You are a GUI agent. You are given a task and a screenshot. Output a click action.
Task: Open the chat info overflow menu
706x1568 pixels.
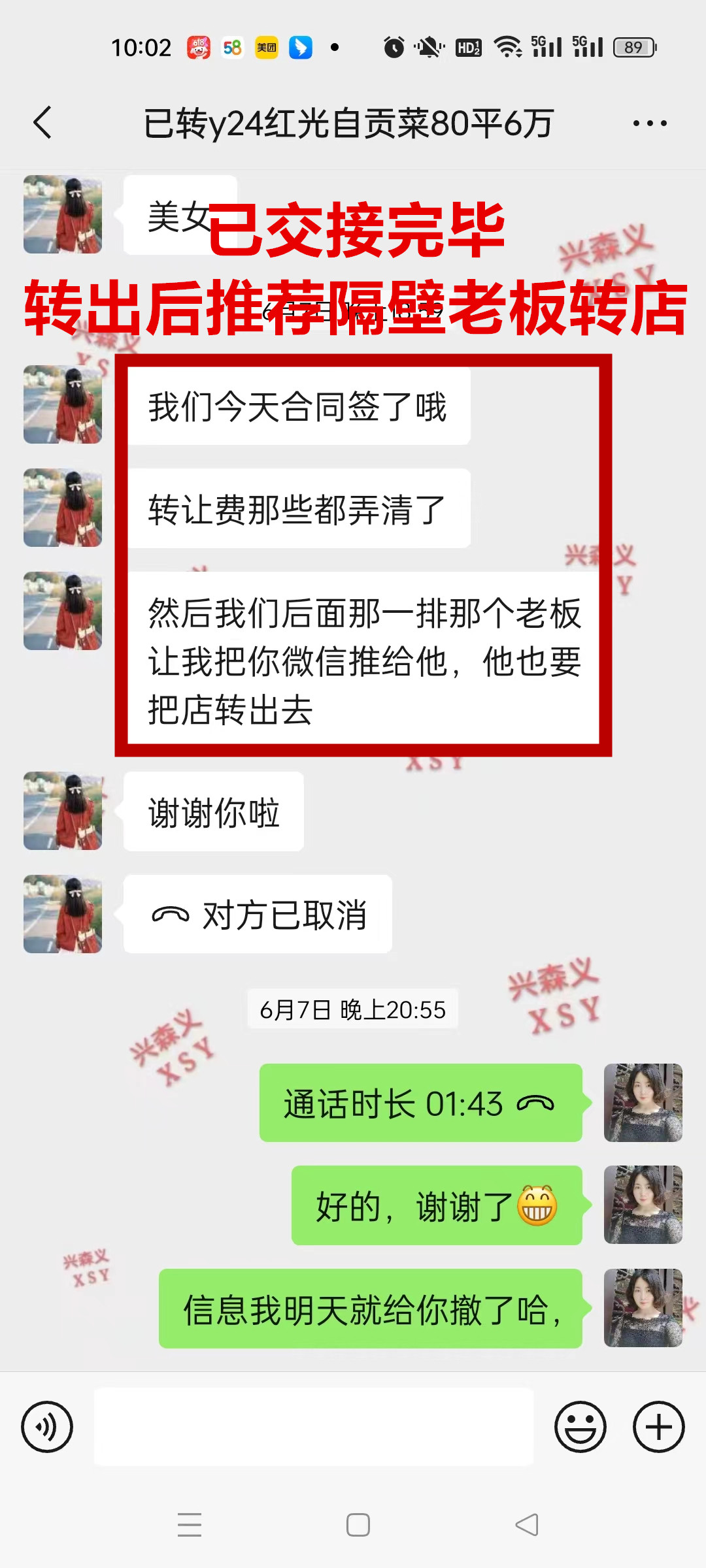650,123
